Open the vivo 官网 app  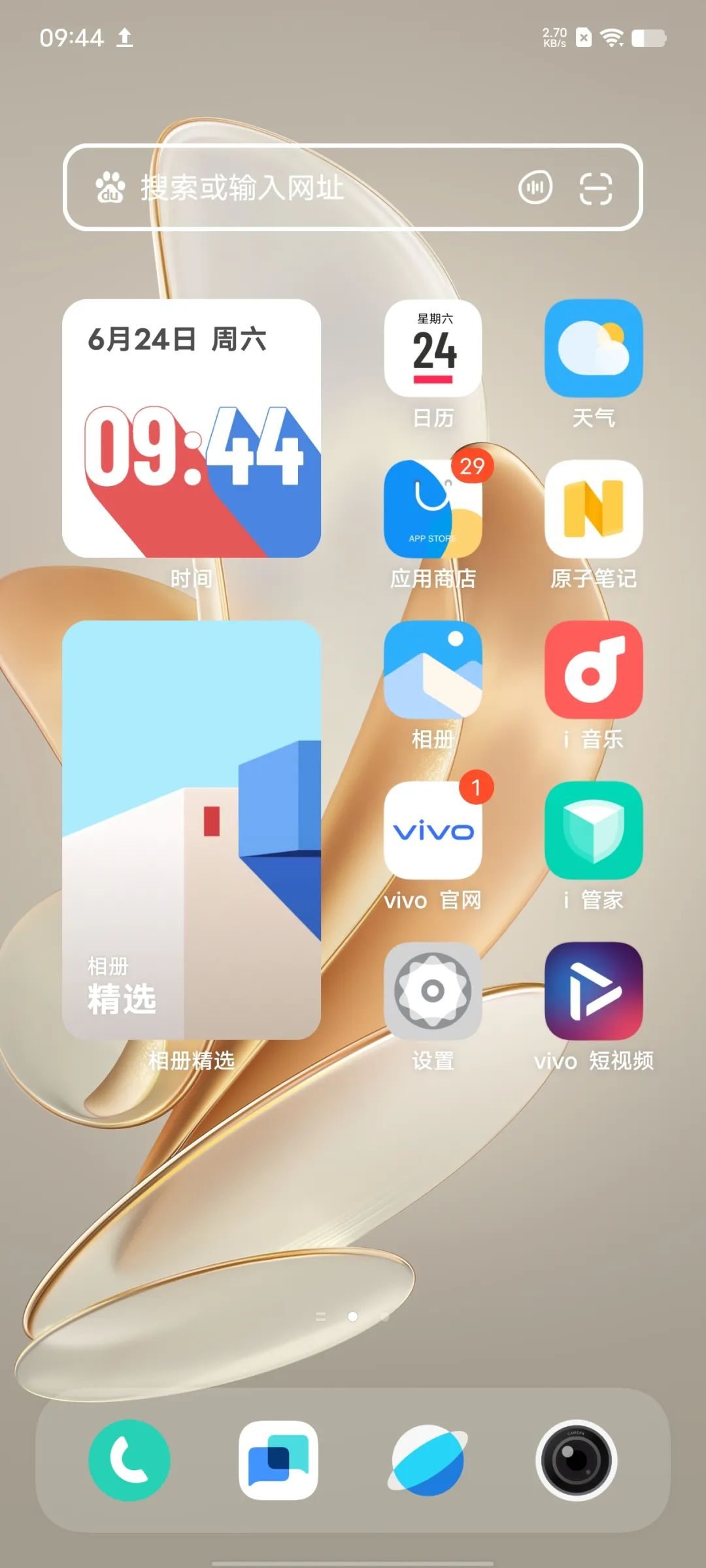click(433, 831)
